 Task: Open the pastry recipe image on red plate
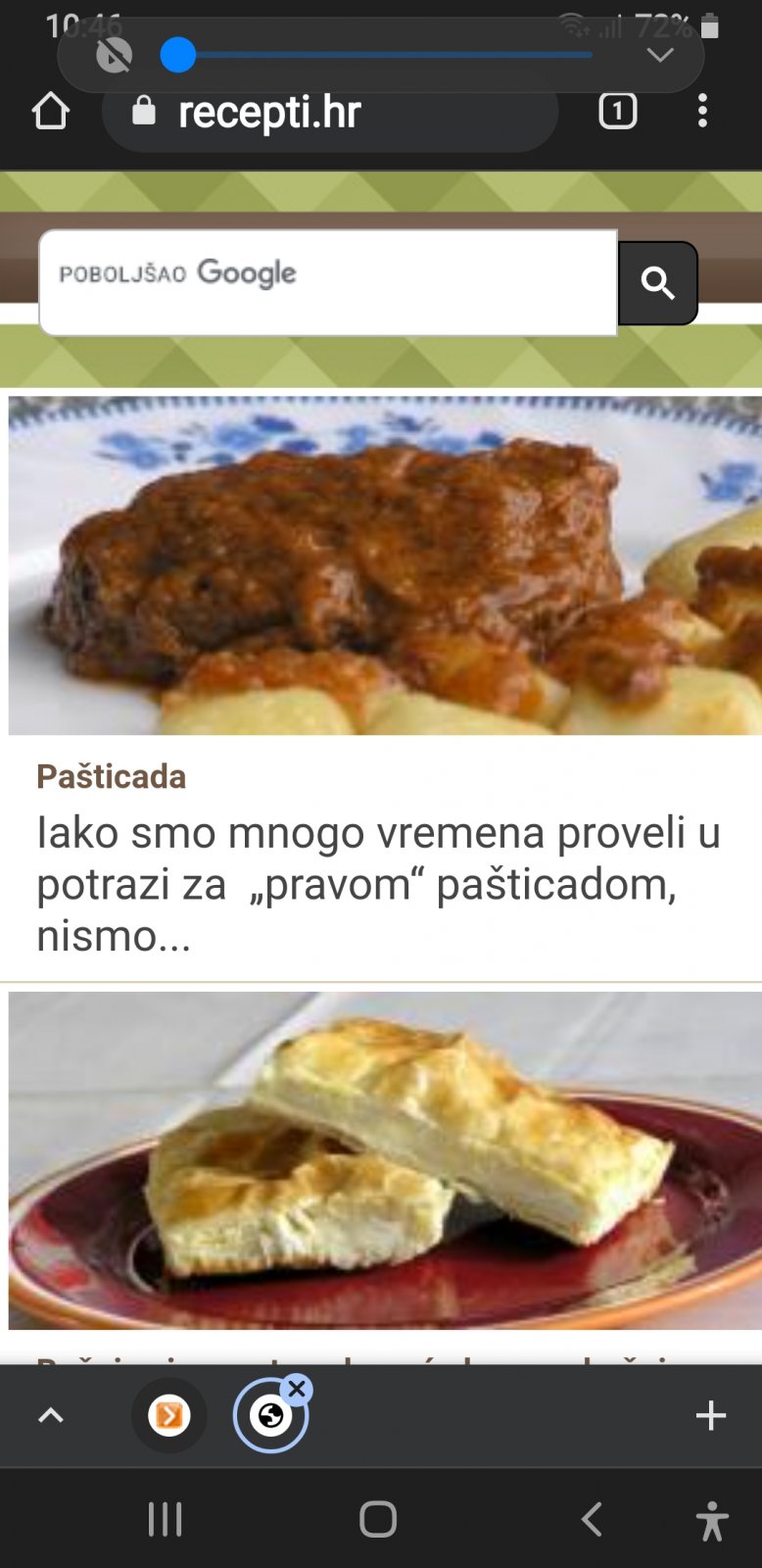coord(385,1160)
